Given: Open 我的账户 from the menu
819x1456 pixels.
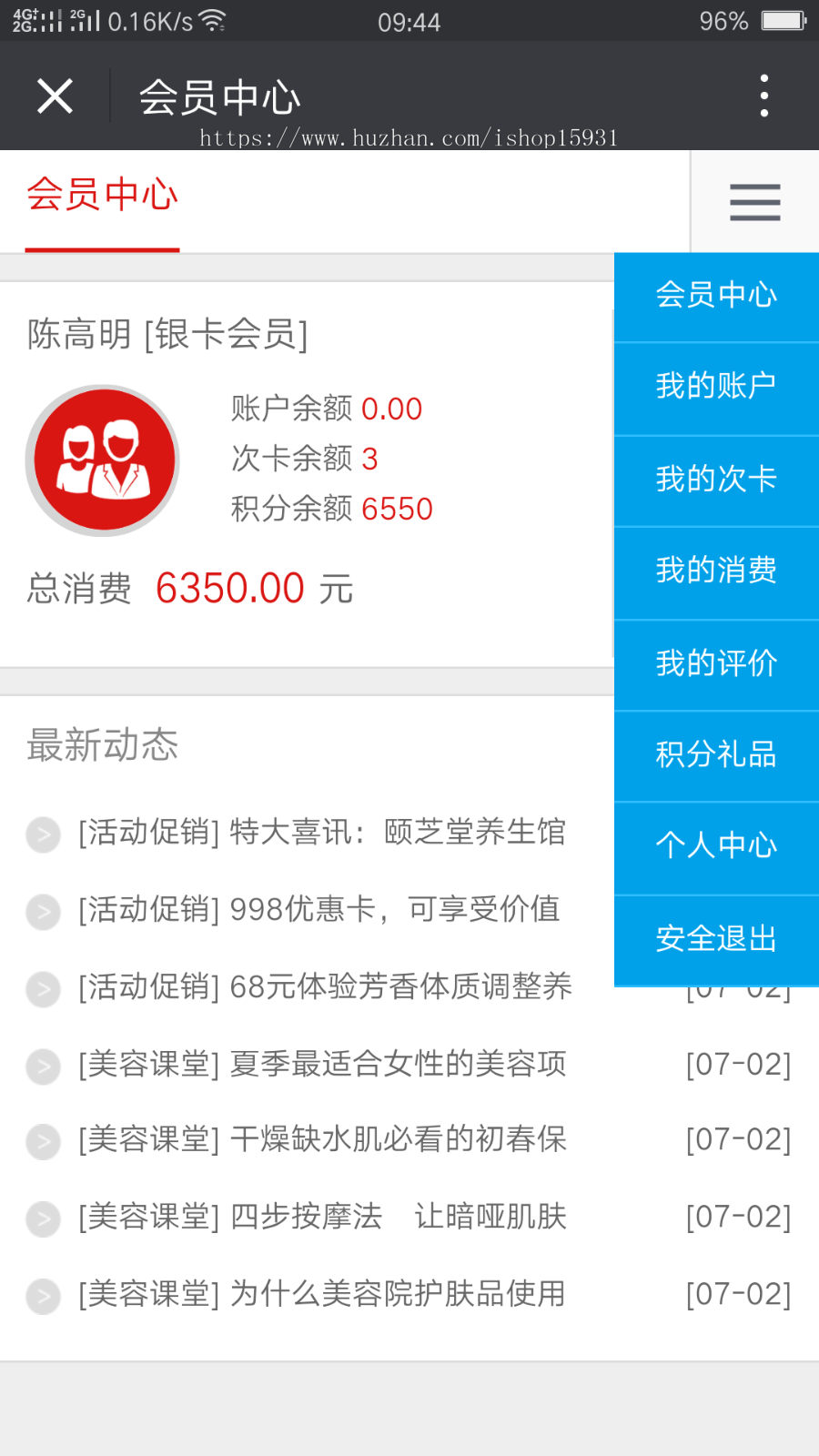Looking at the screenshot, I should 716,387.
